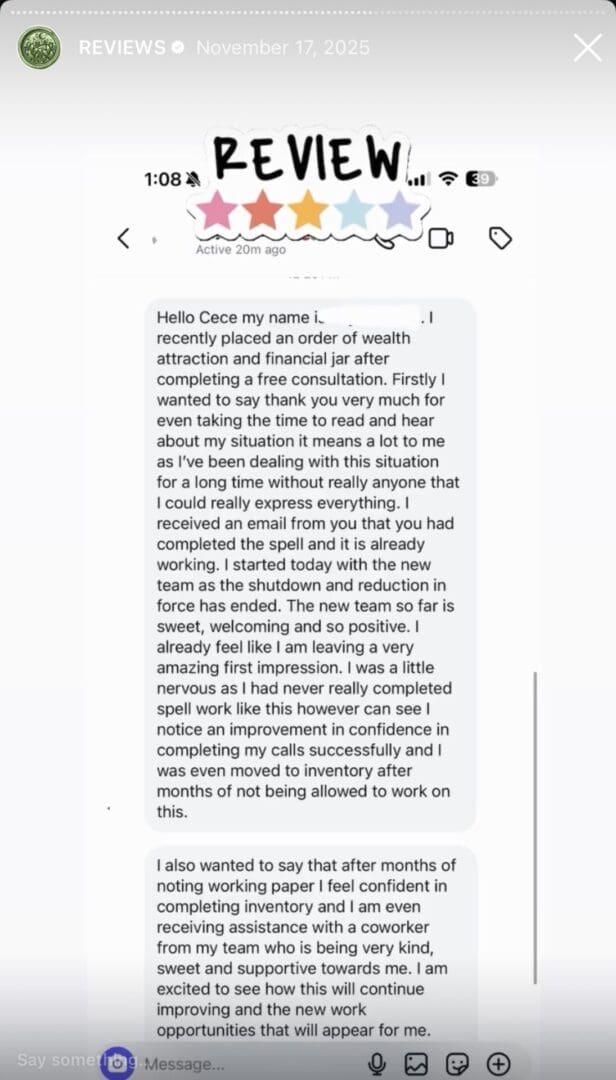
Task: Open the REVIEWS account name
Action: (x=121, y=47)
